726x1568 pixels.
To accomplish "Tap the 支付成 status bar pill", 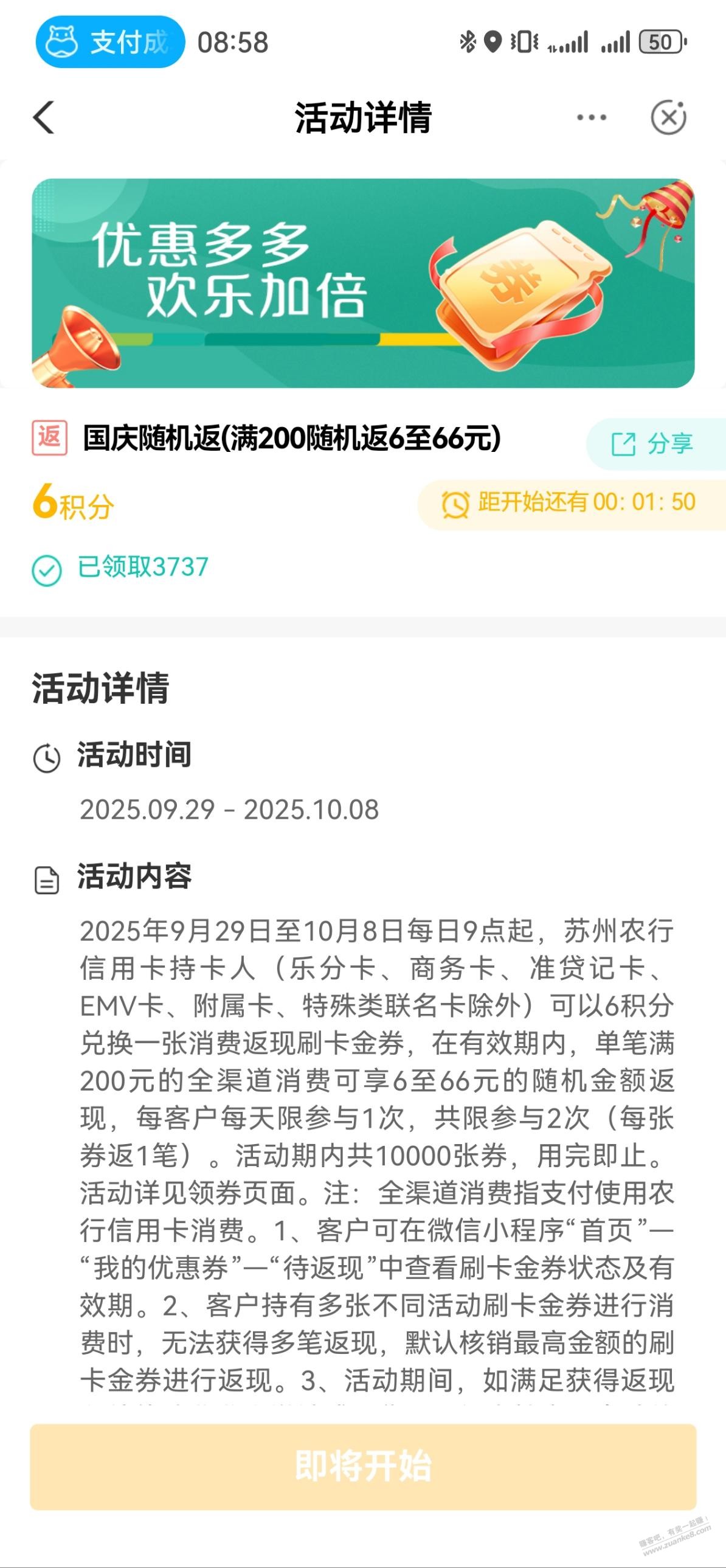I will click(x=110, y=42).
